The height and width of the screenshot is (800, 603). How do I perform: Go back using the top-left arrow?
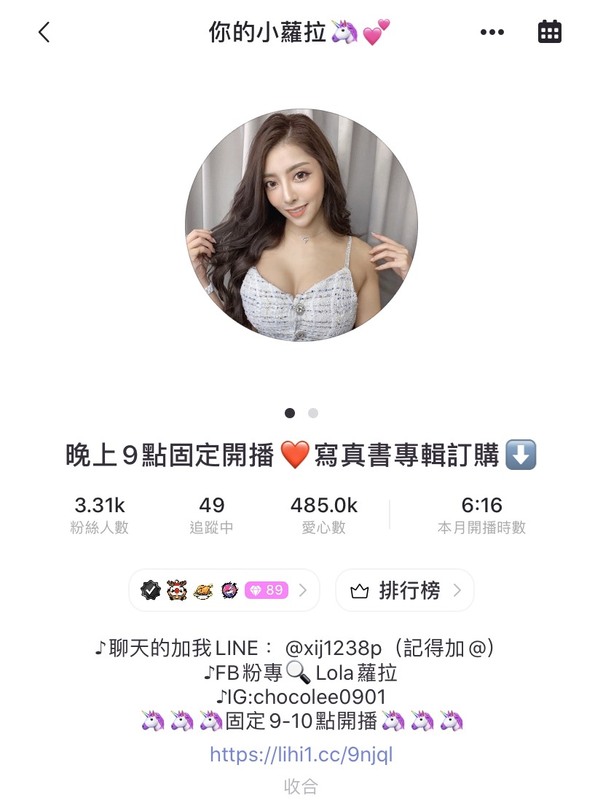44,32
